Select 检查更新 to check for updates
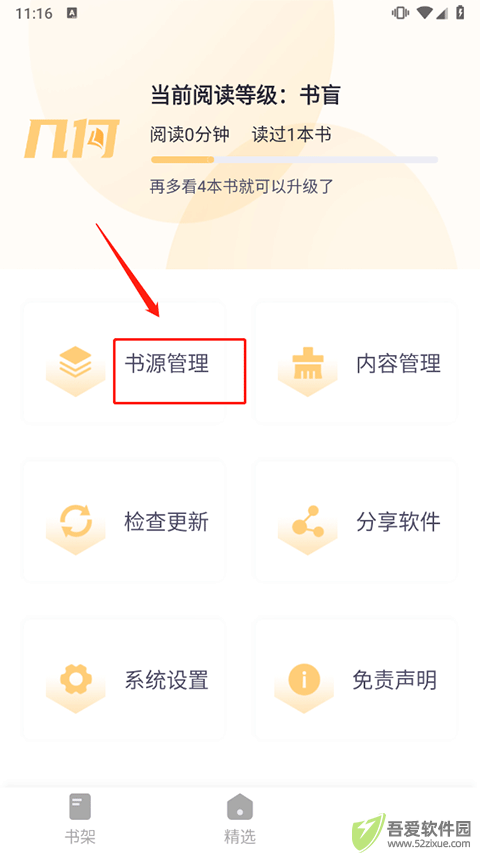This screenshot has width=480, height=853. (124, 522)
